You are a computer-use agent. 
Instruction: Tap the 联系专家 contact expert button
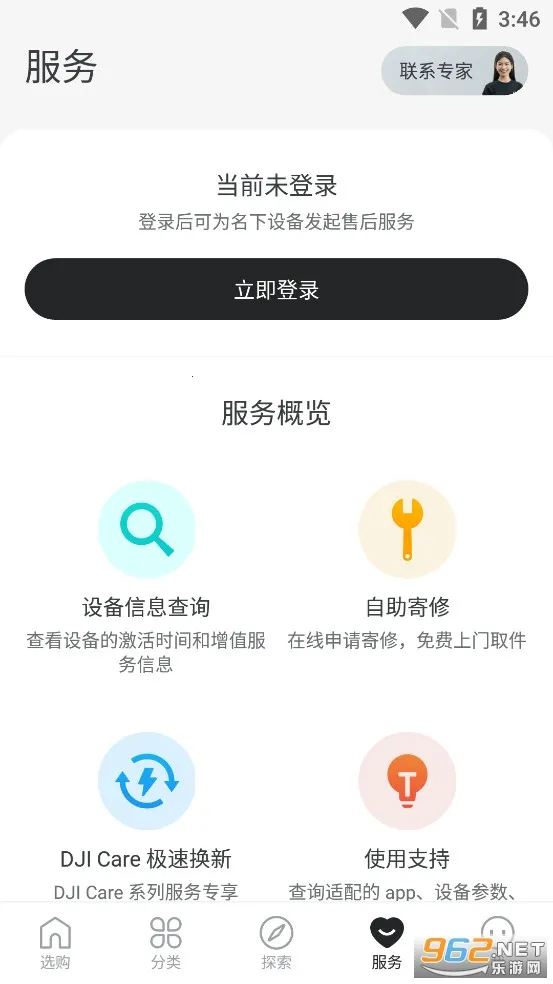(454, 71)
